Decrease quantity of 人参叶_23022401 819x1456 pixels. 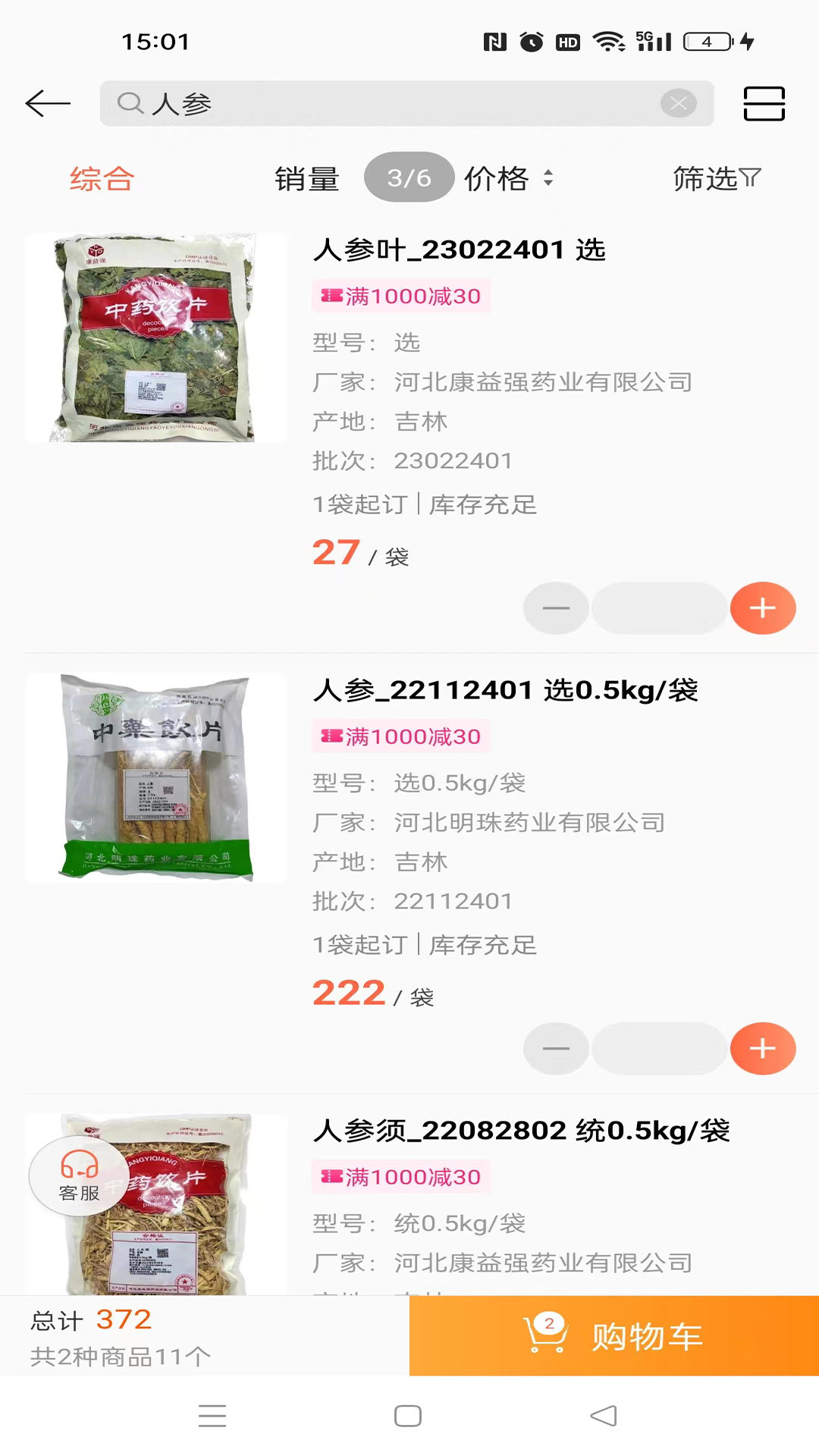[556, 608]
